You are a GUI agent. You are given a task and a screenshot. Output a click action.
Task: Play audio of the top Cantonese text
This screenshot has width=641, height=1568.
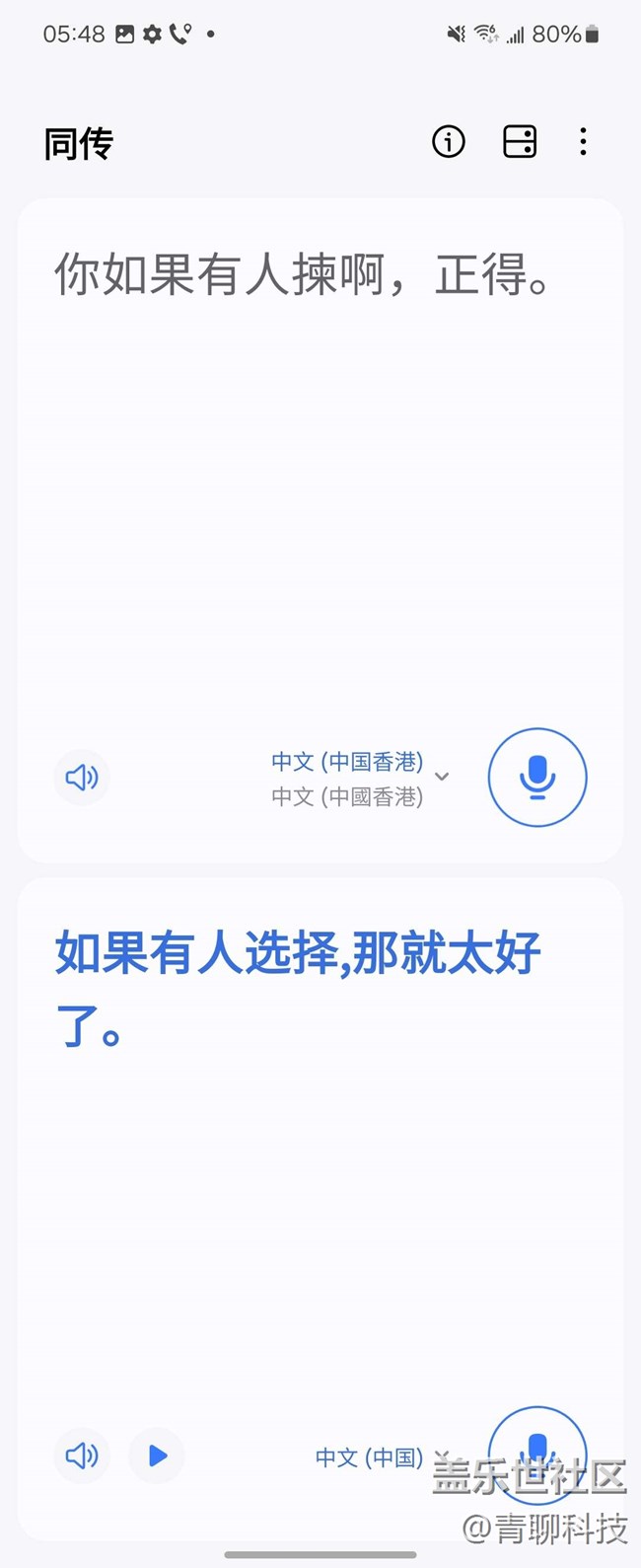82,778
